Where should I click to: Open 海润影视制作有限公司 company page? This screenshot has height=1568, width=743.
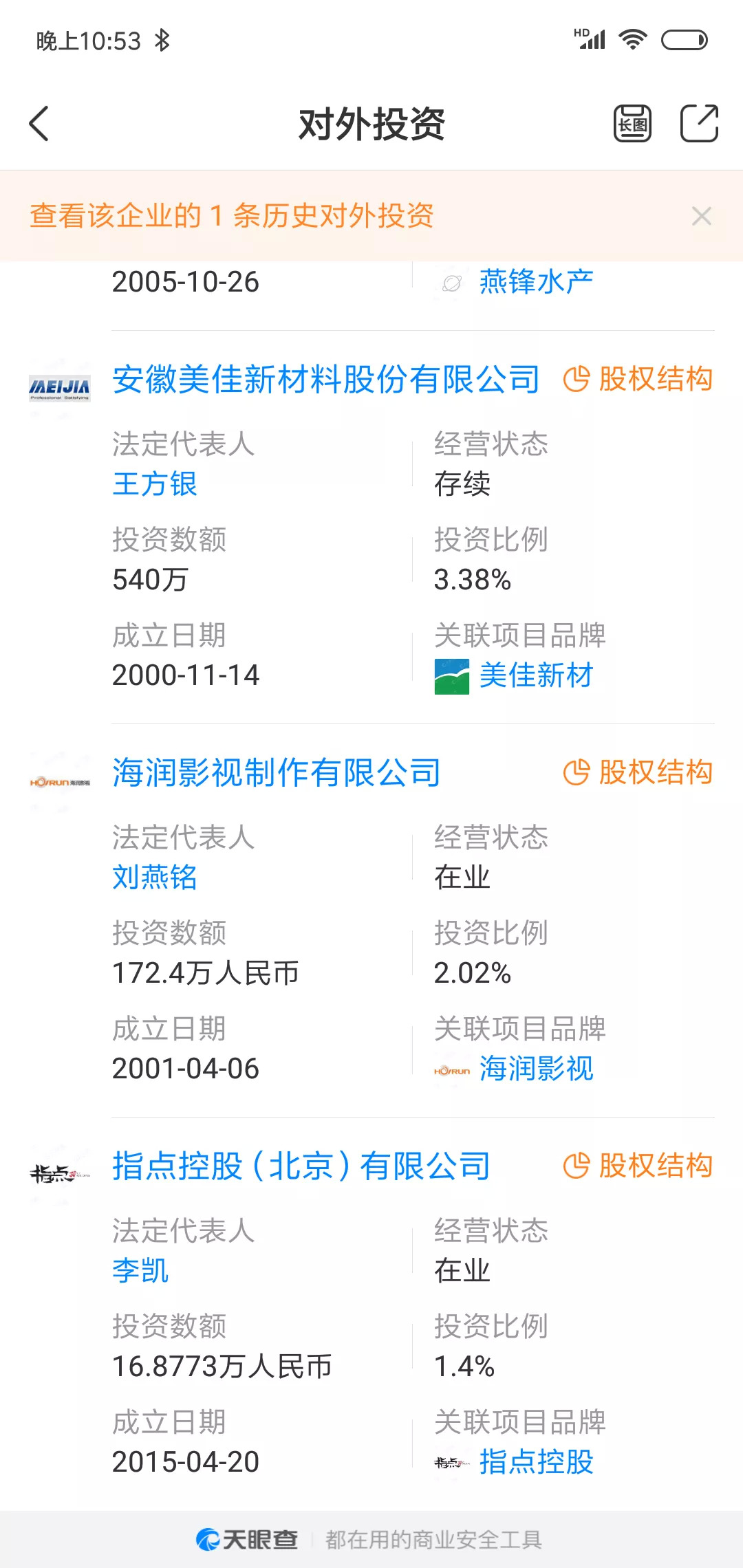coord(276,773)
